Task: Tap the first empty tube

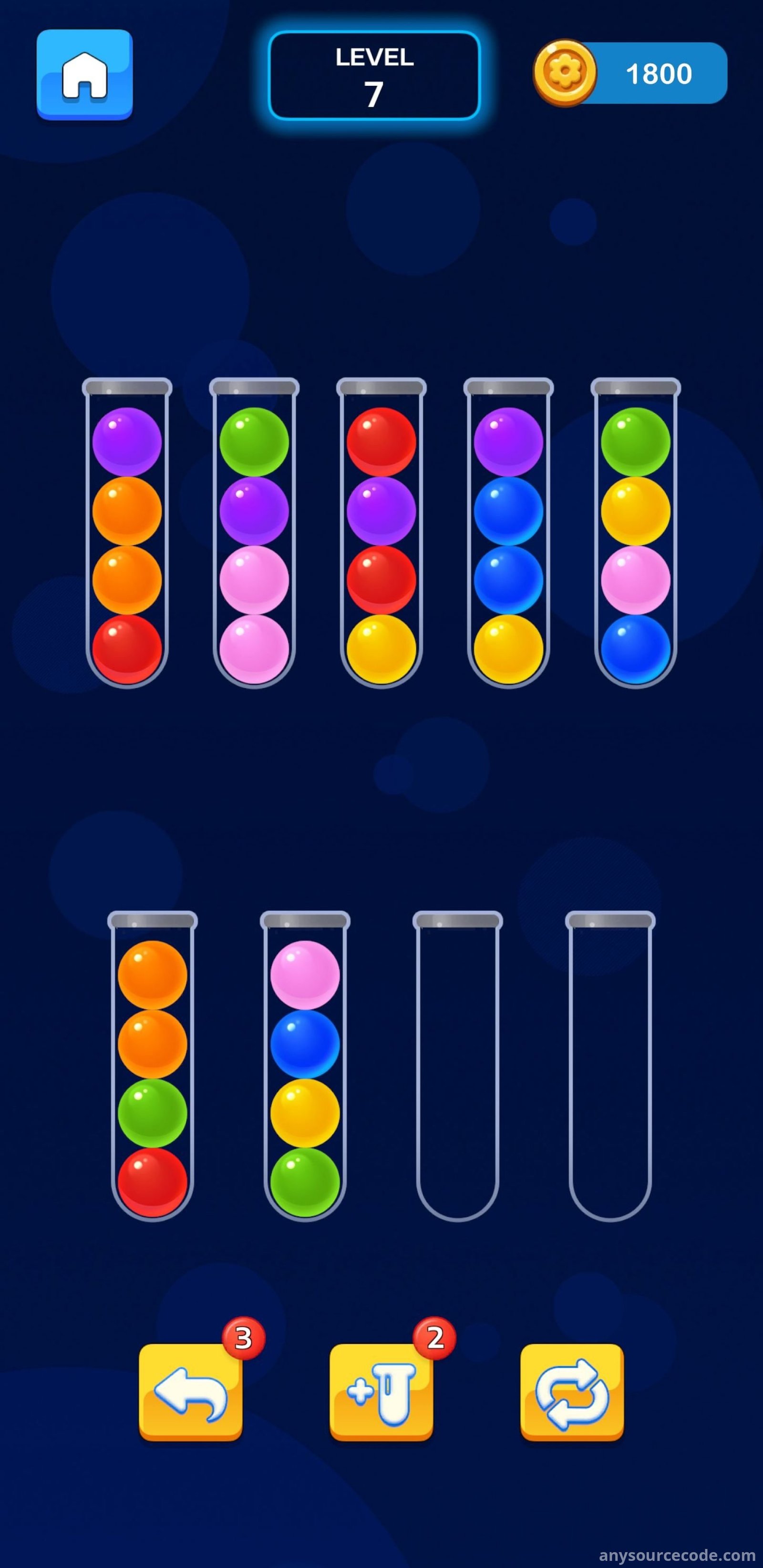Action: point(458,1066)
